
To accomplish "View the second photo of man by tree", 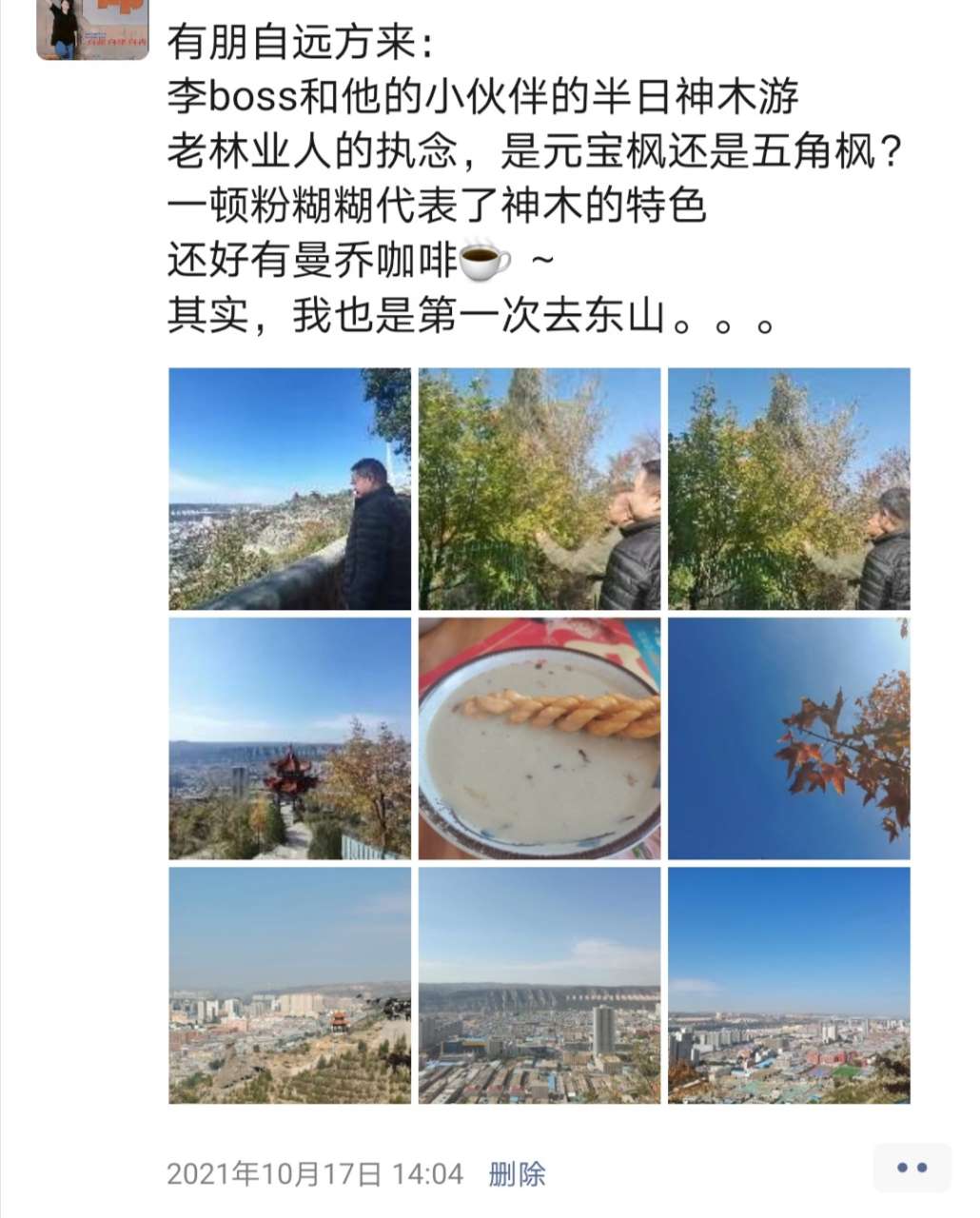I will click(539, 489).
